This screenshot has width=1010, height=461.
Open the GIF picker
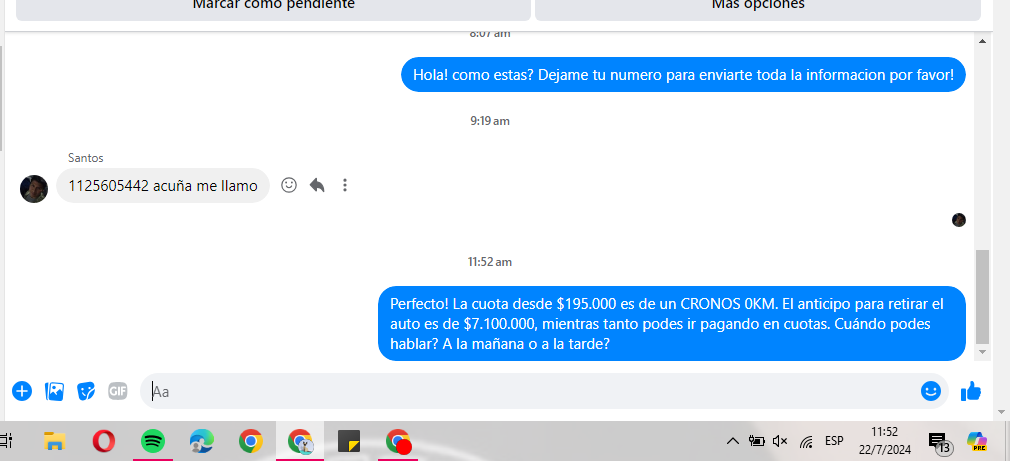tap(118, 391)
